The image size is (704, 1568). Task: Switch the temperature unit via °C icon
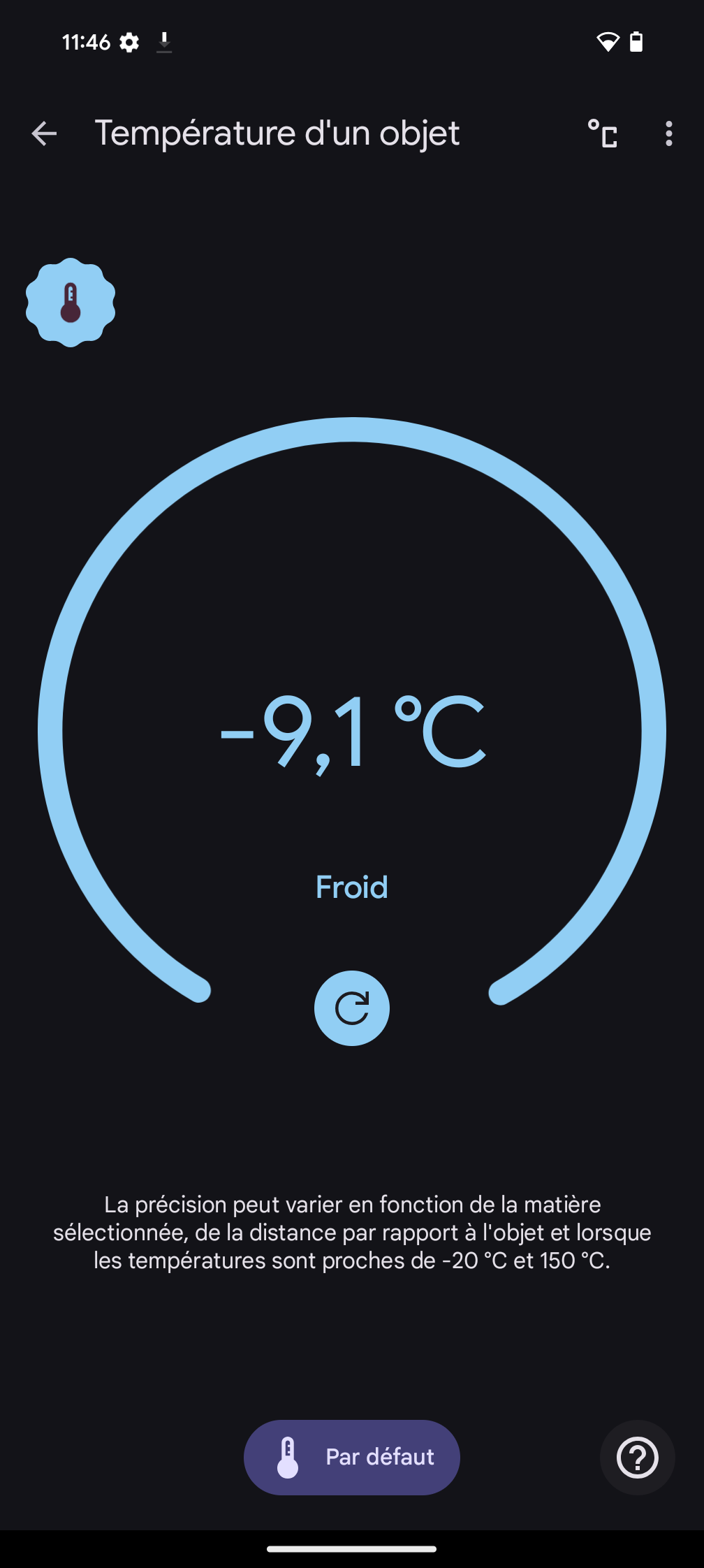(603, 133)
